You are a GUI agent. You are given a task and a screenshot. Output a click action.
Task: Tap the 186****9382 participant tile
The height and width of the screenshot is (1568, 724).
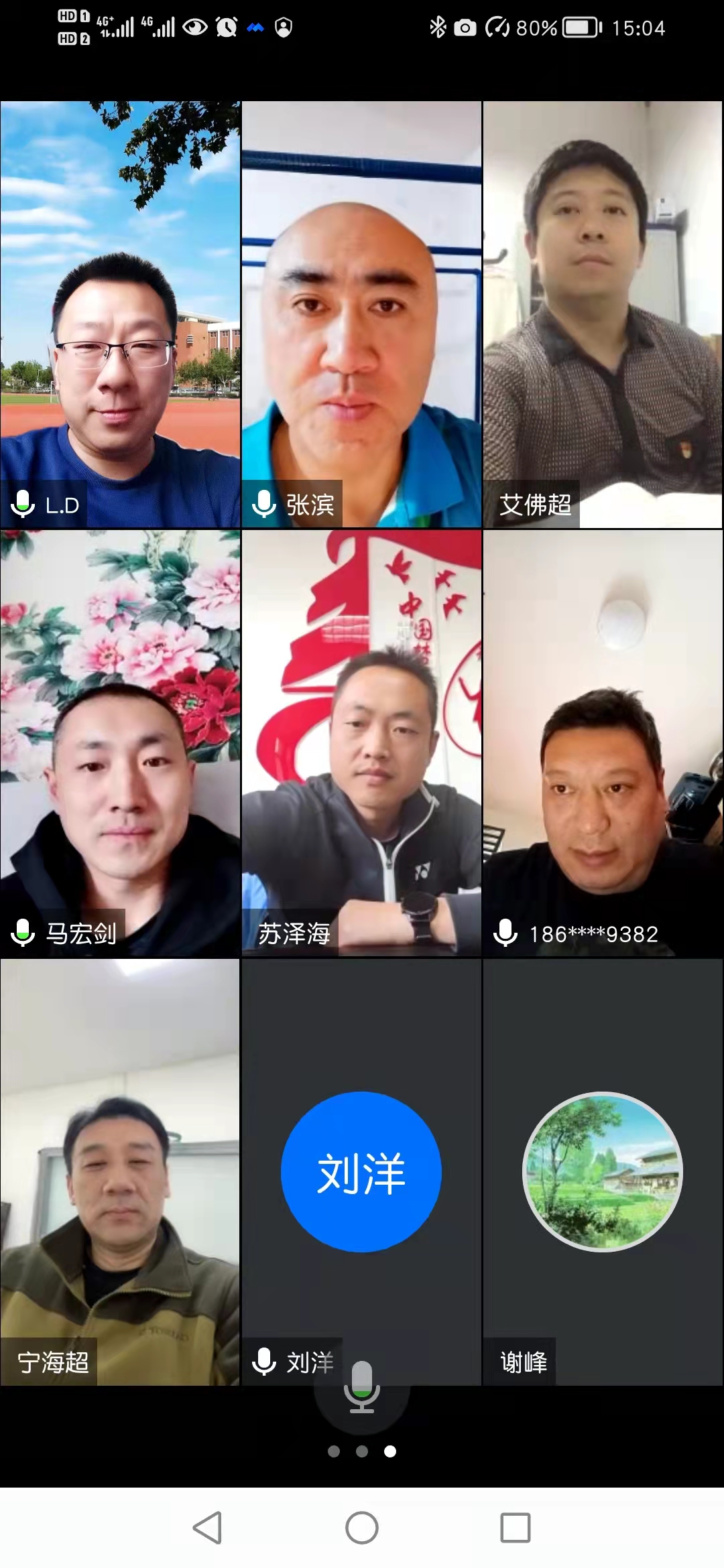[x=603, y=742]
